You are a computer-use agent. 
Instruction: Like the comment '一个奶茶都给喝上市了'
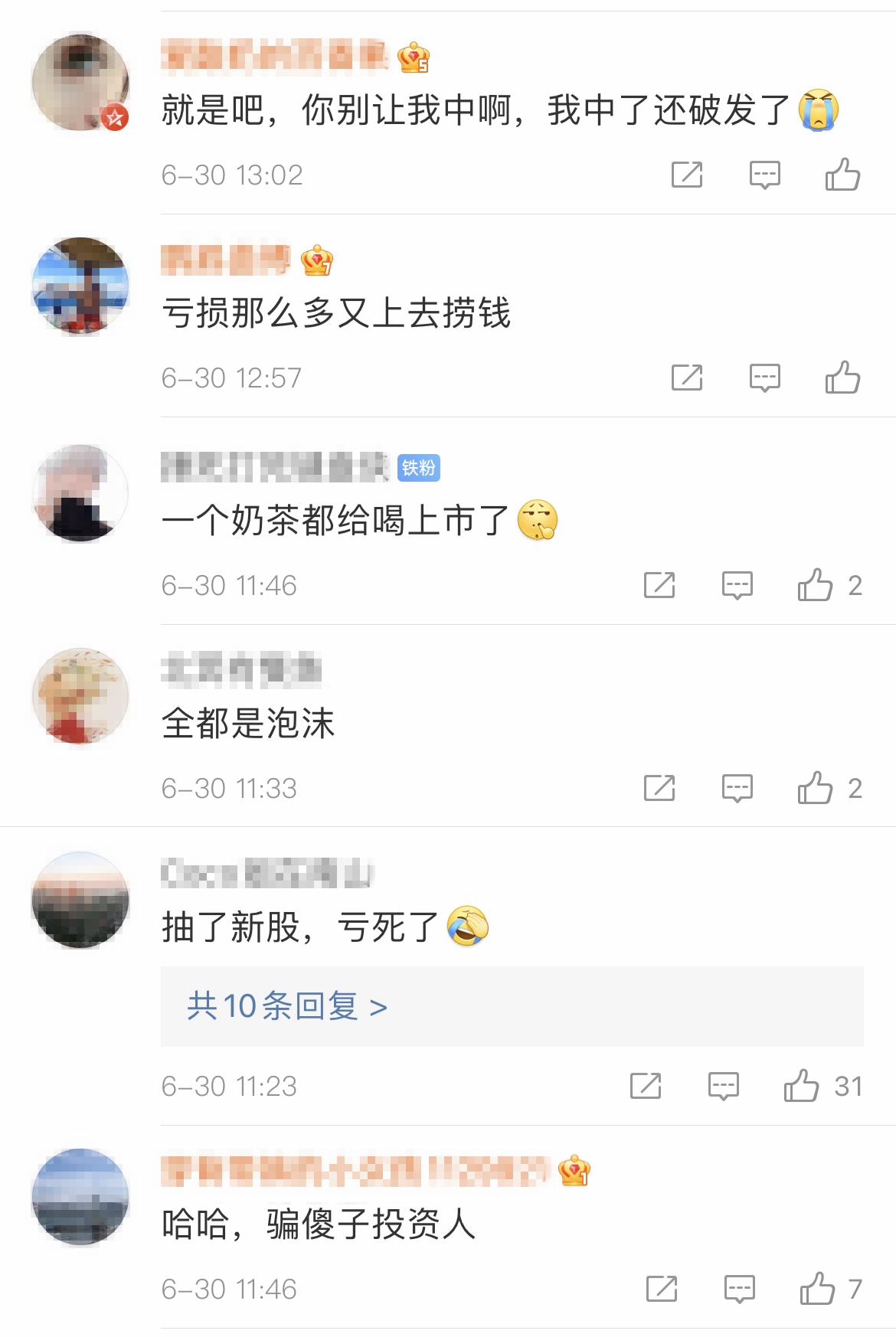tap(815, 585)
